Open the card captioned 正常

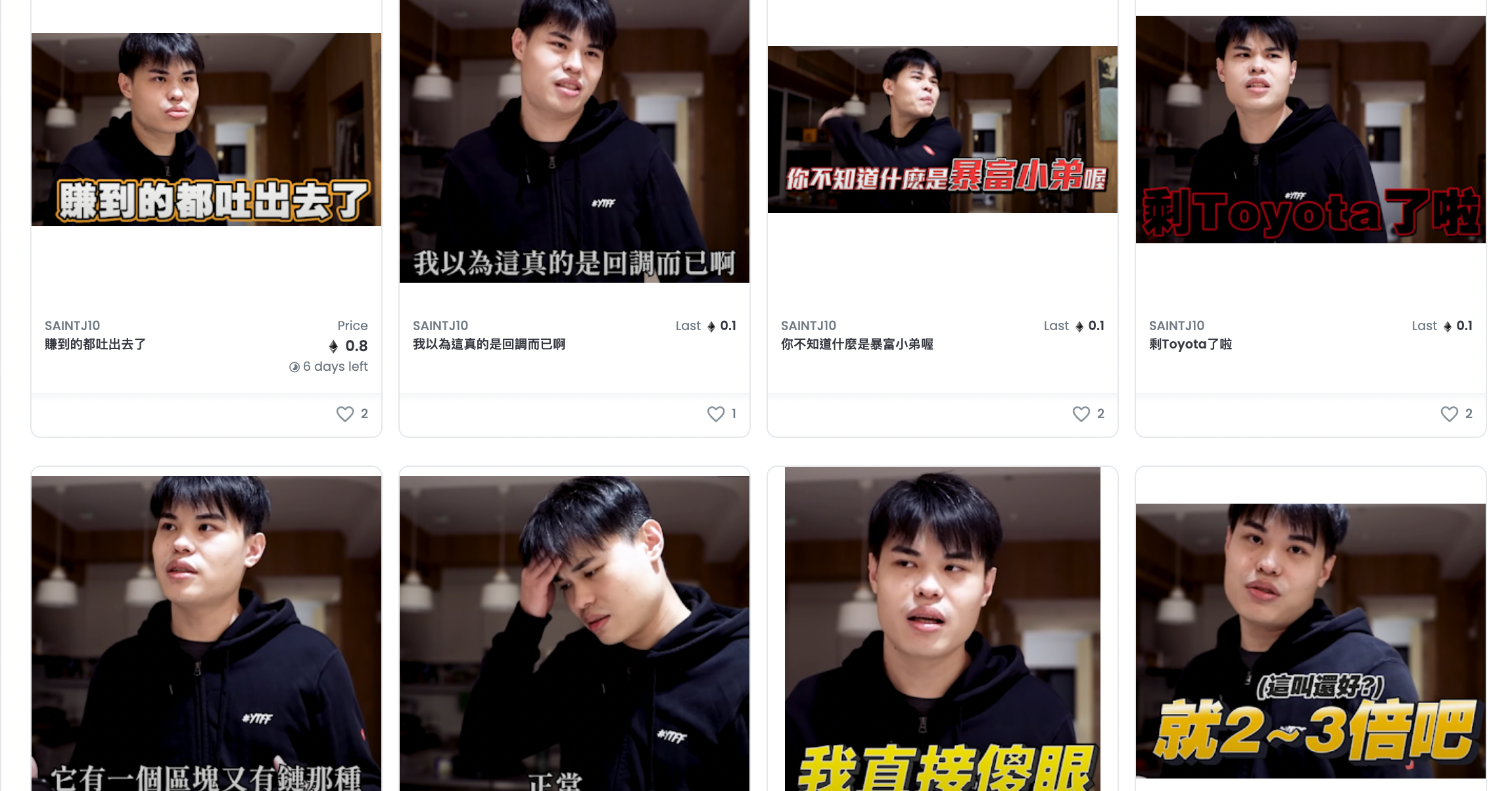click(574, 631)
